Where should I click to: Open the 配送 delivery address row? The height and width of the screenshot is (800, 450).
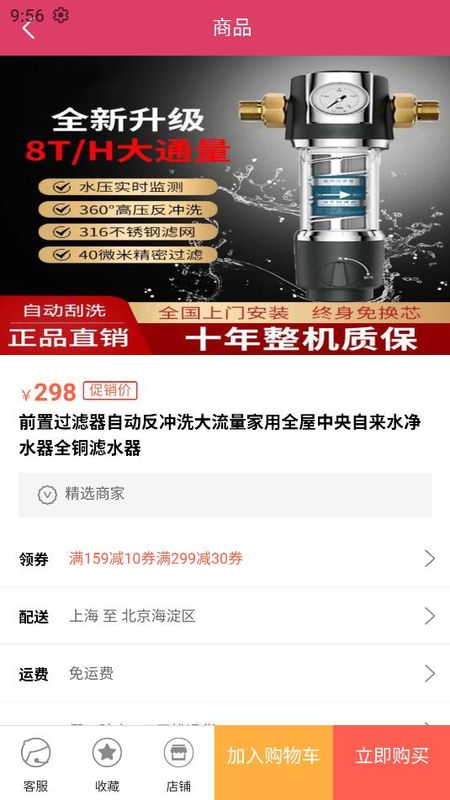(x=225, y=616)
